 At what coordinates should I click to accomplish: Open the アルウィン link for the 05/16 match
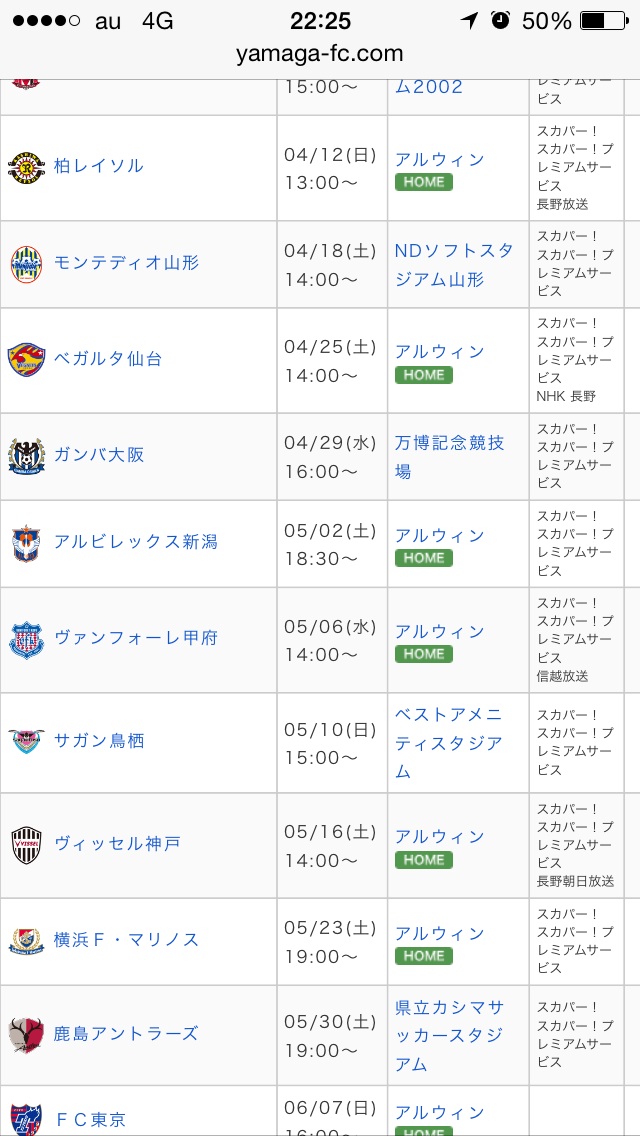(x=439, y=837)
